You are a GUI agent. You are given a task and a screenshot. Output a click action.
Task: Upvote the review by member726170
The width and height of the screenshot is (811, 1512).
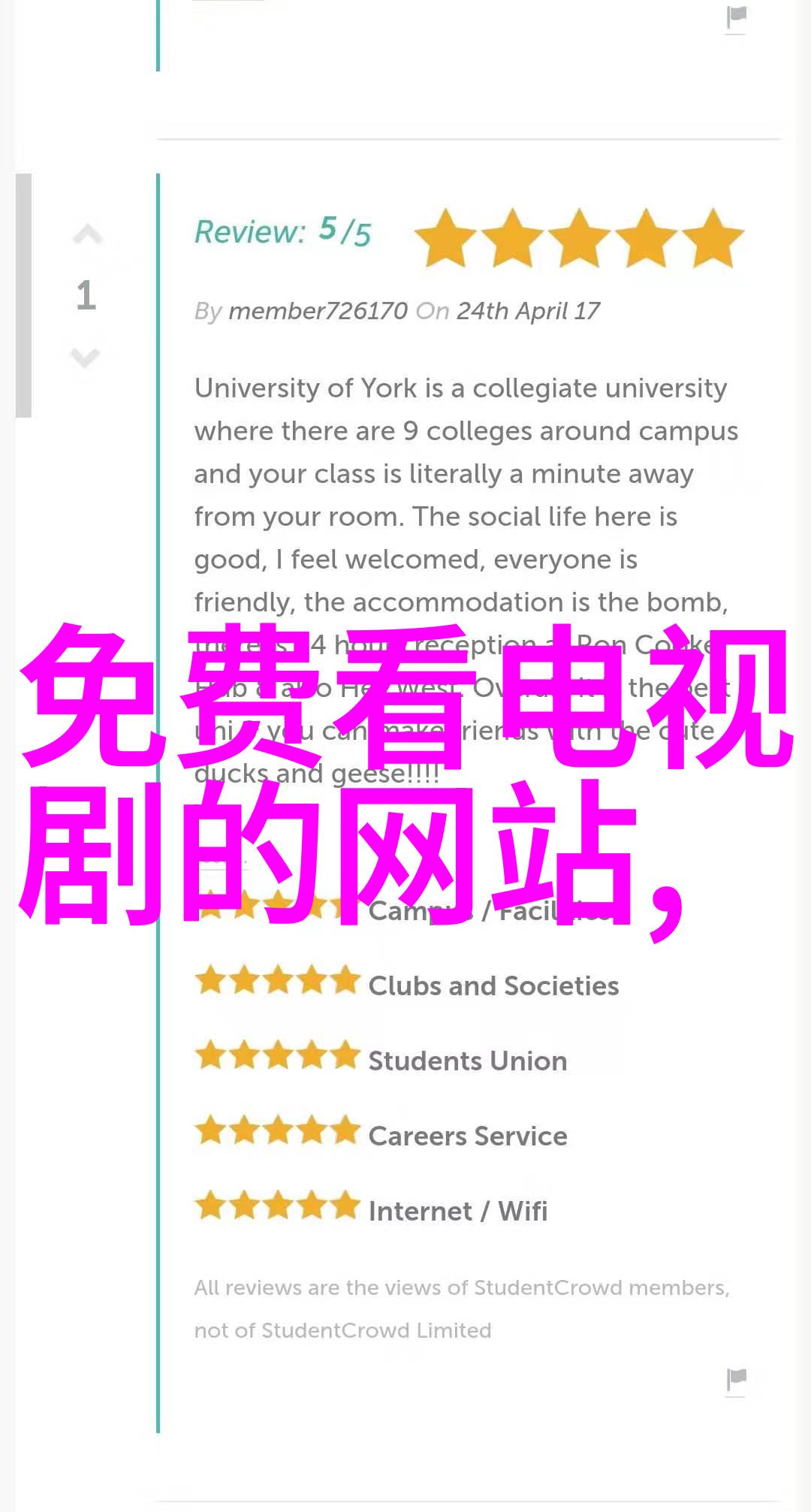pyautogui.click(x=87, y=236)
